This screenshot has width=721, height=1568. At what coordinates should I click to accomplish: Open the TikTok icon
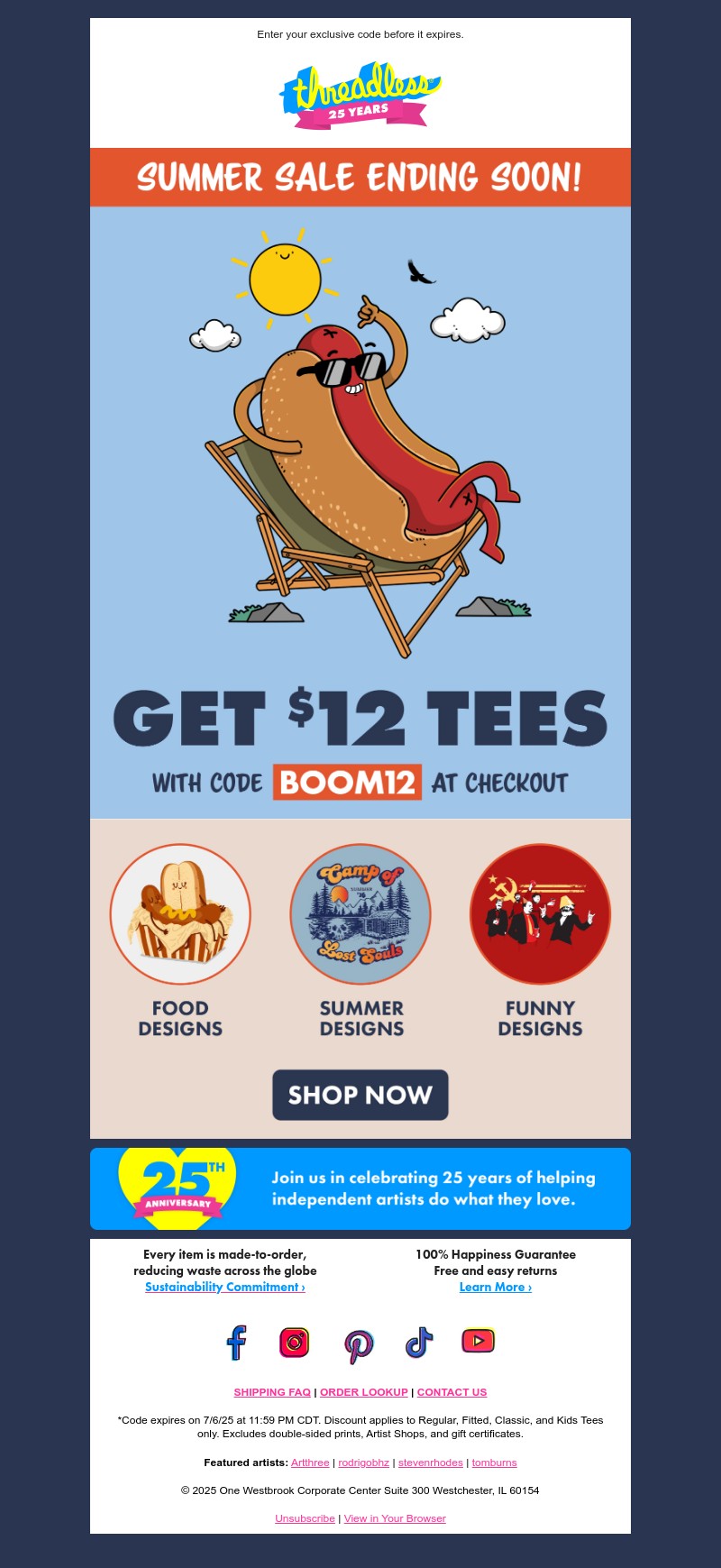point(419,1343)
